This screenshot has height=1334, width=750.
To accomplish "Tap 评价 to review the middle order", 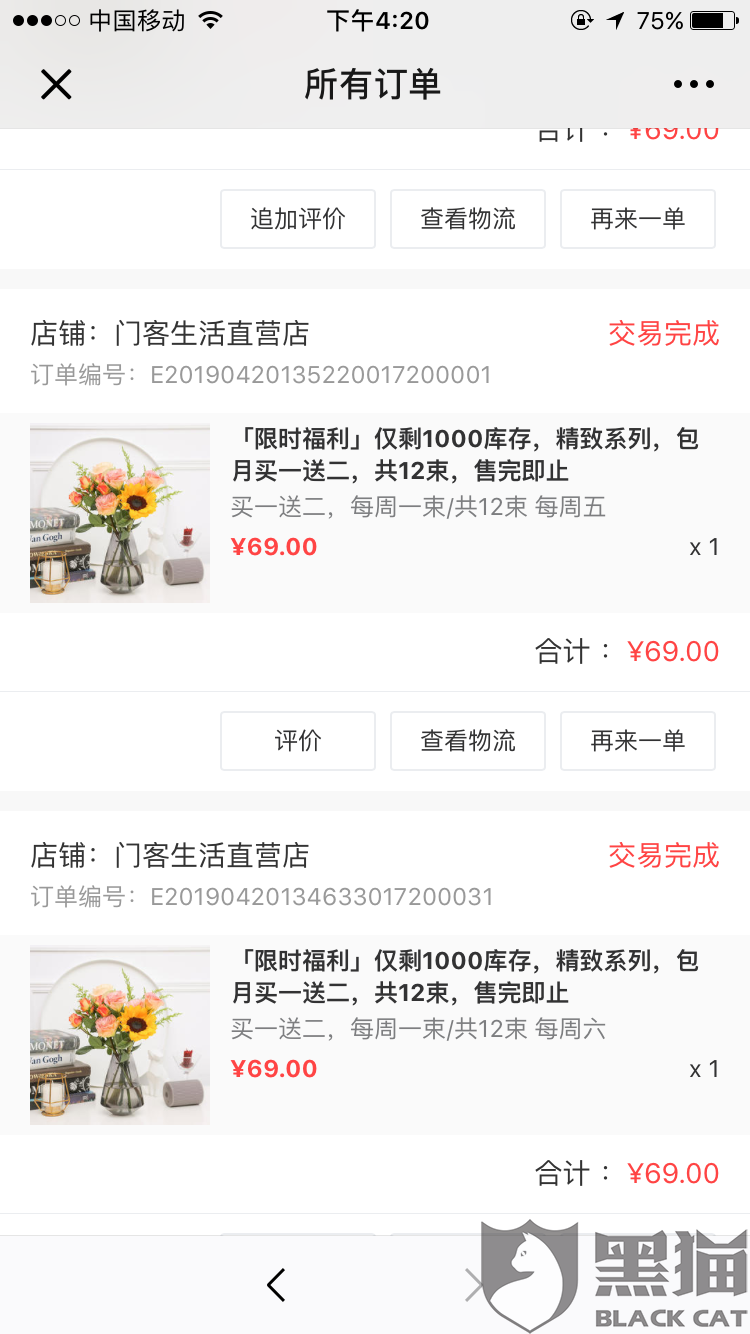I will click(297, 741).
